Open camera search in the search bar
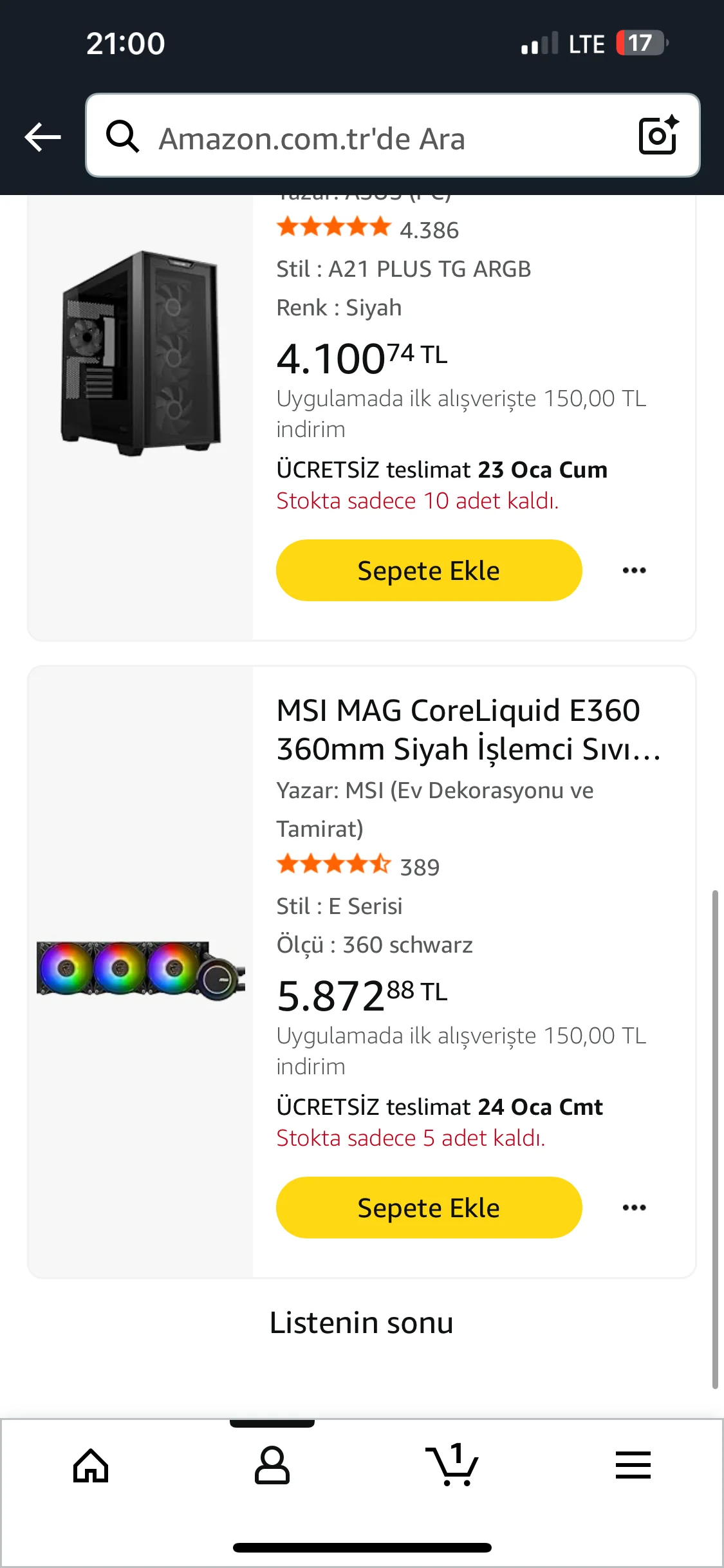This screenshot has width=724, height=1568. click(658, 136)
